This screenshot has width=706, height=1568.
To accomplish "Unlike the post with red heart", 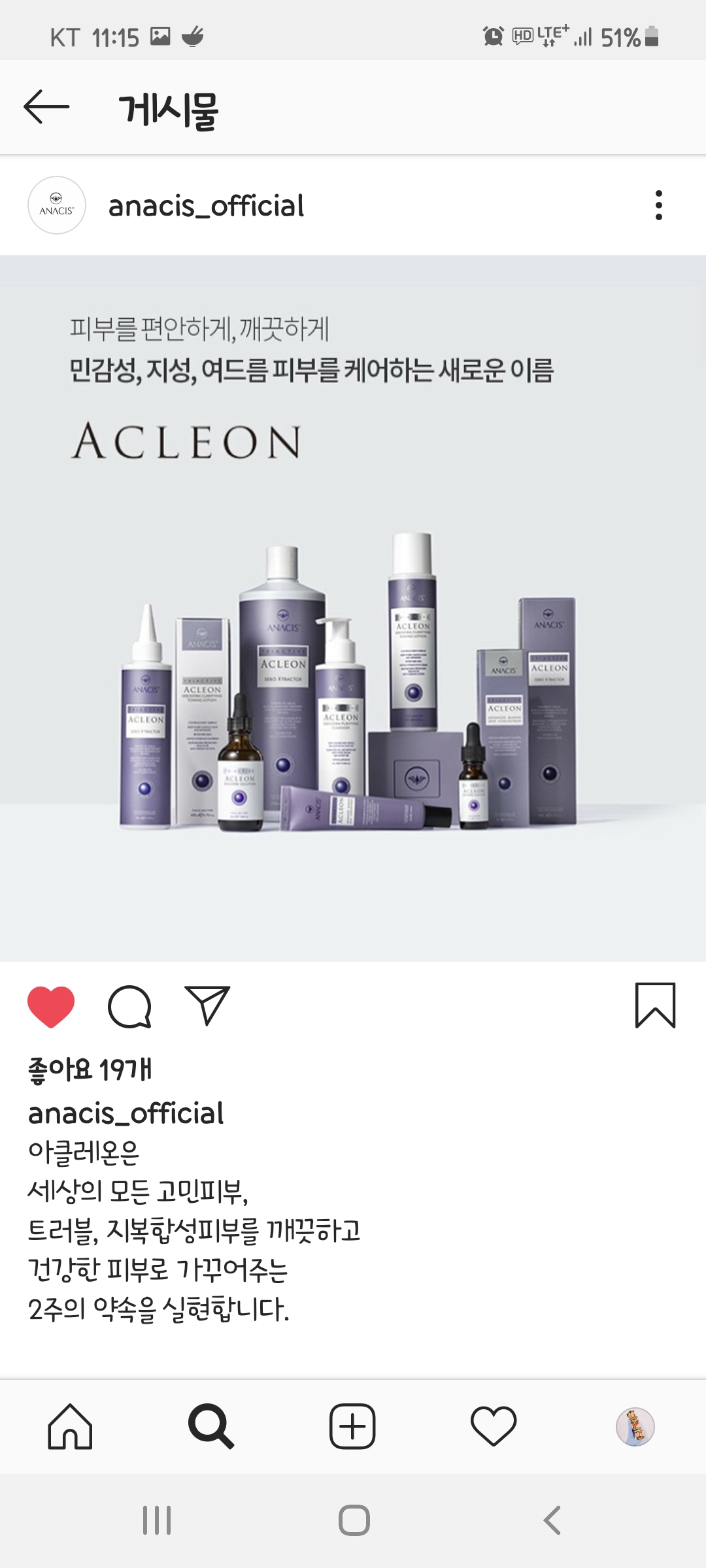I will [x=51, y=1007].
